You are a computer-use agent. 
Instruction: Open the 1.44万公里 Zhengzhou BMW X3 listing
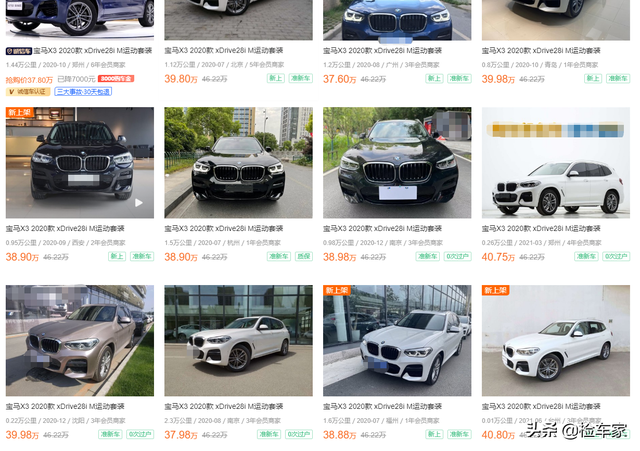(80, 50)
